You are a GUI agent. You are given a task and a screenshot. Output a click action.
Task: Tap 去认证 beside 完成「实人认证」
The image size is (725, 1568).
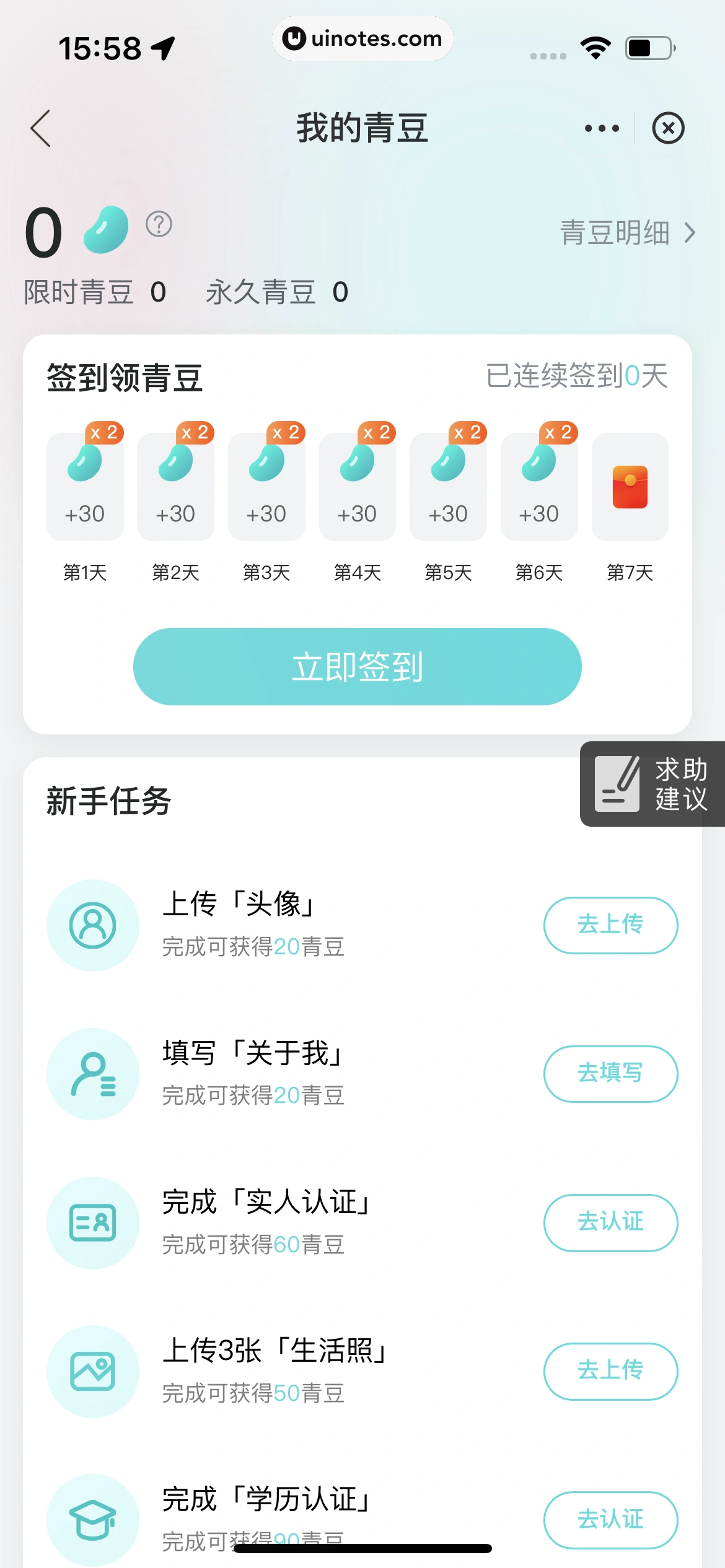pyautogui.click(x=610, y=1223)
